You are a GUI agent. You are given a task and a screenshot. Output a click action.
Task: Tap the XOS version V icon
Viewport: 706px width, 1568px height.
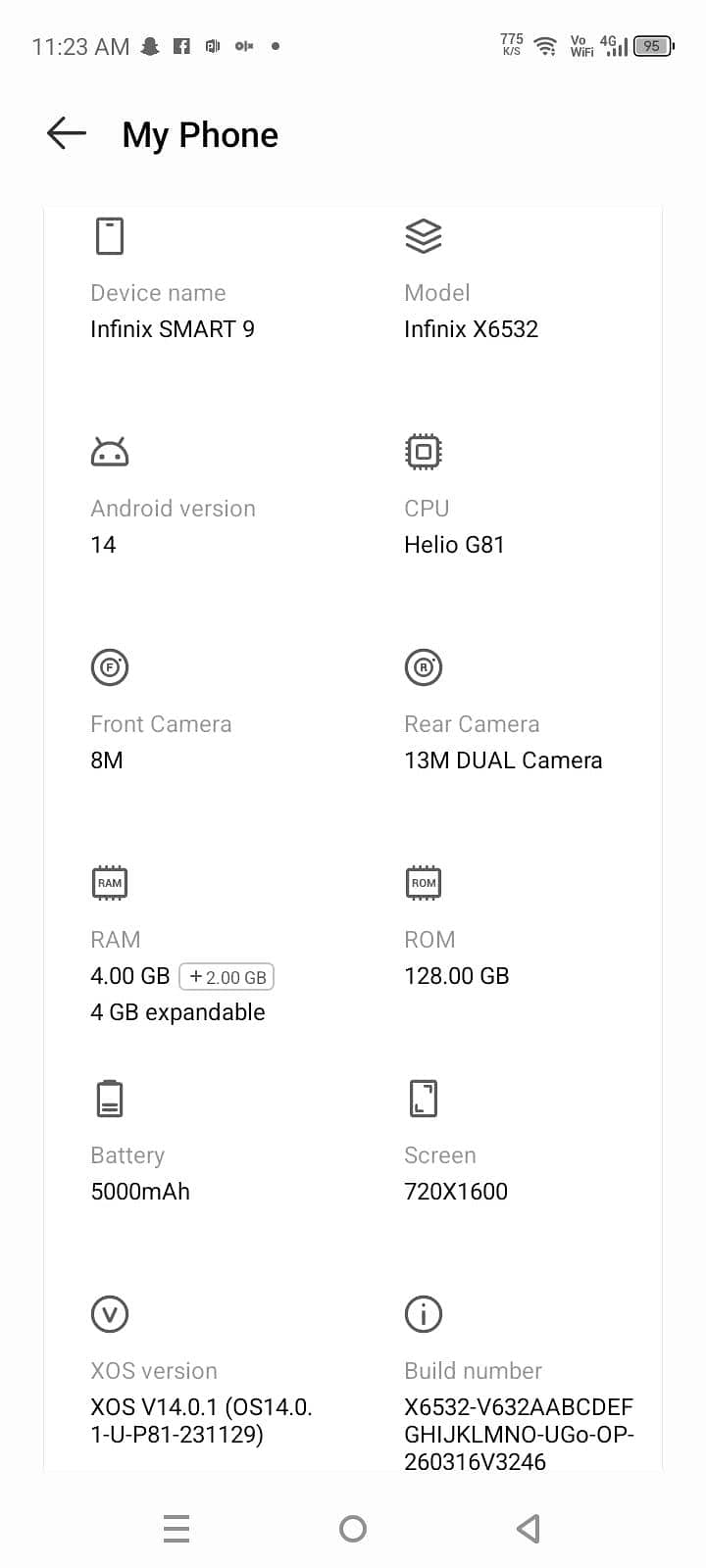point(110,1313)
